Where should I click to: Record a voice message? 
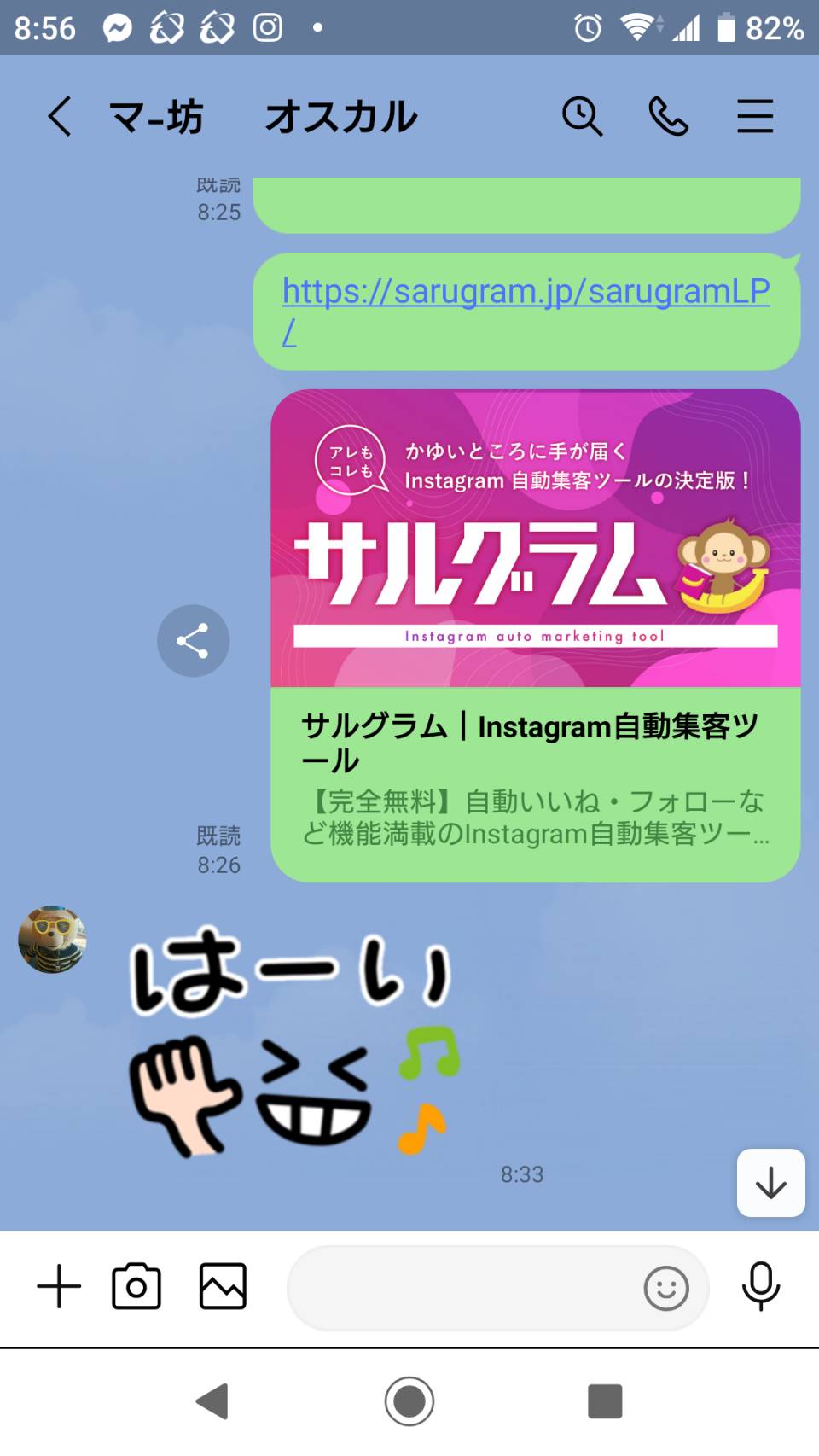pos(760,1286)
